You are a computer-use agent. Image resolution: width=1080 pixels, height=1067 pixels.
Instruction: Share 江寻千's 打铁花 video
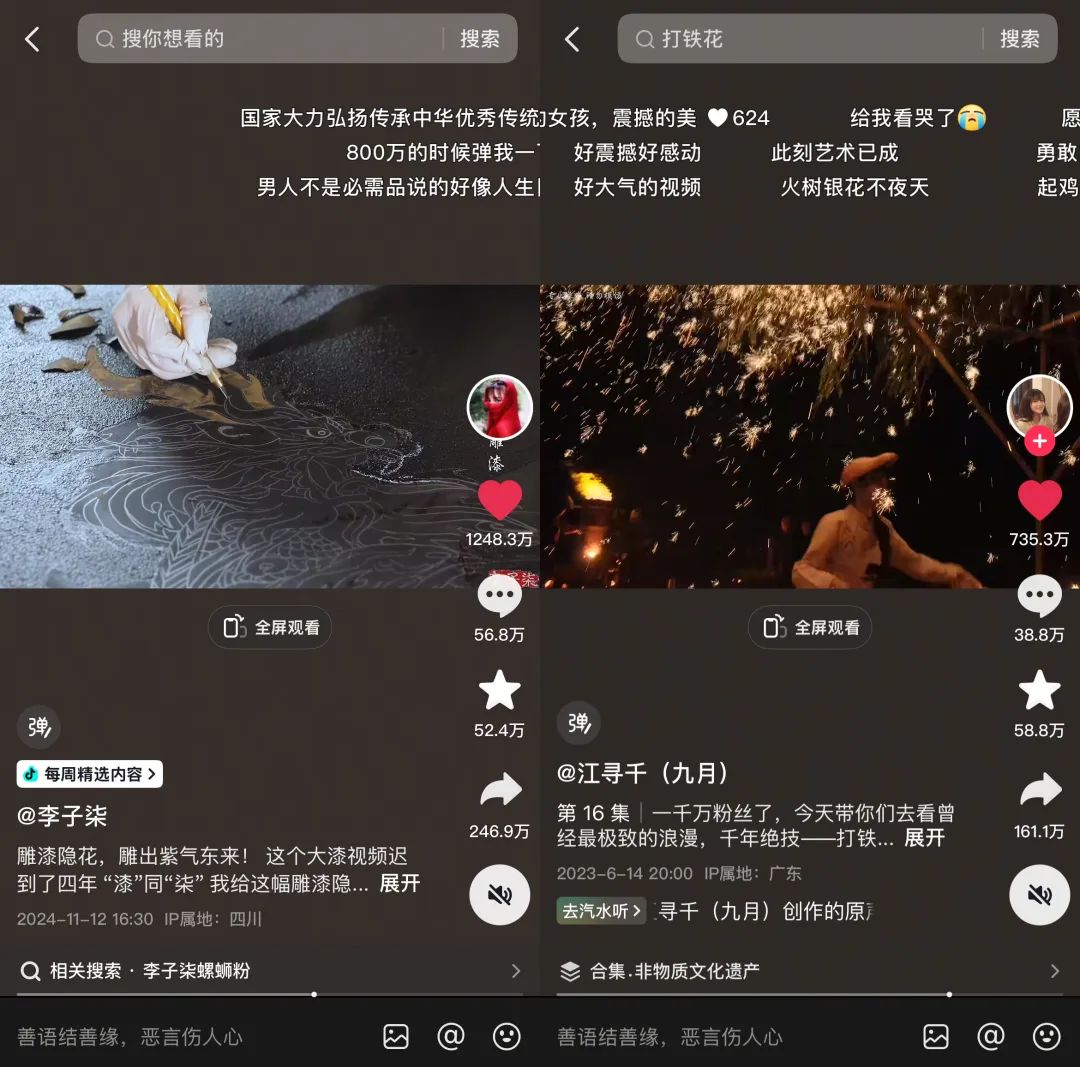(1039, 791)
